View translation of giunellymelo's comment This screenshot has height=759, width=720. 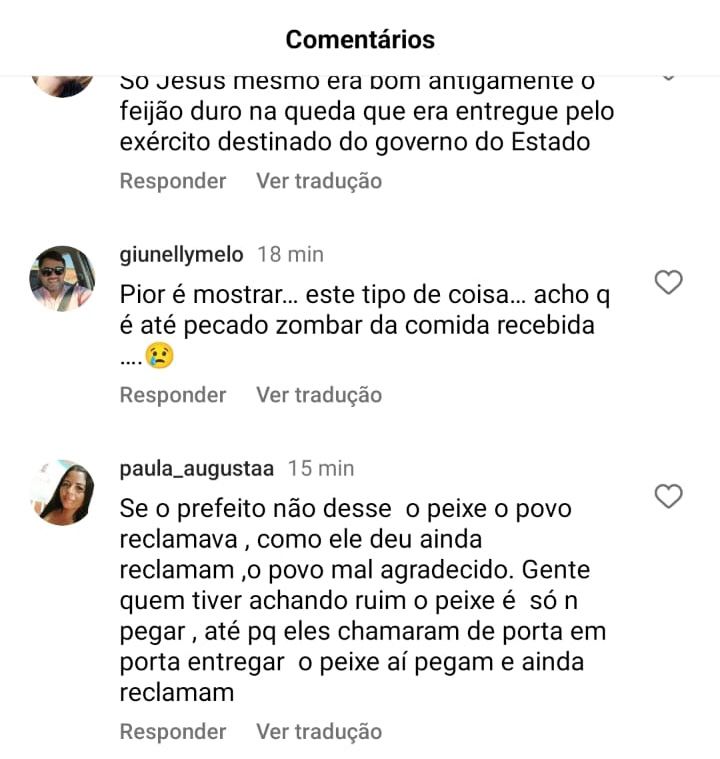[318, 395]
